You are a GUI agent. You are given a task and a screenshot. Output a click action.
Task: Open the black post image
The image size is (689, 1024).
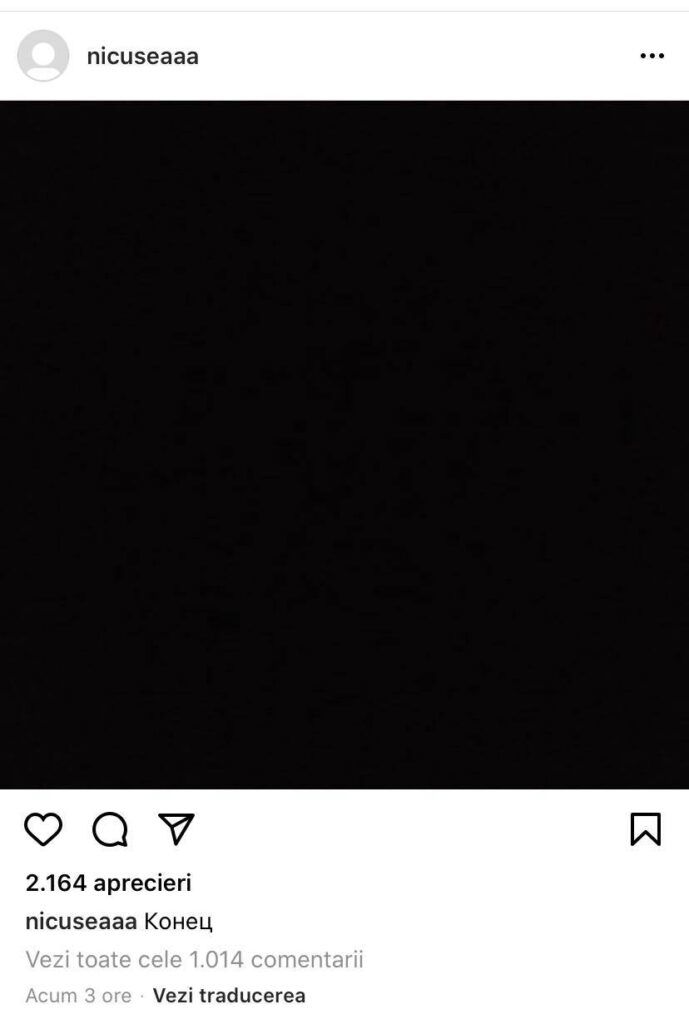pos(344,444)
